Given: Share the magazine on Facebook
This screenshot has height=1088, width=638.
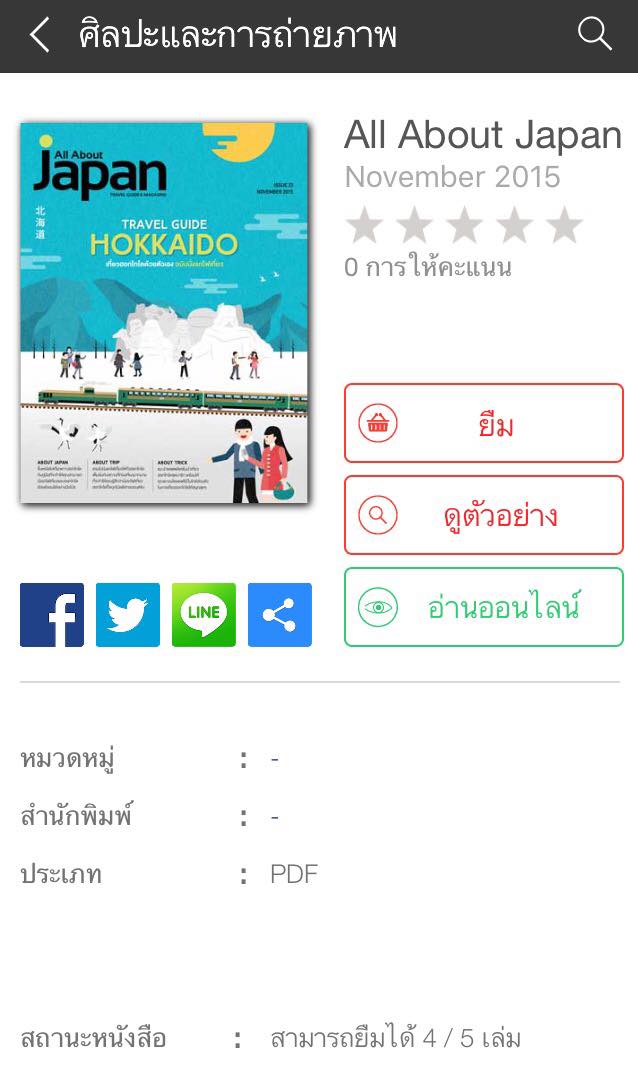Looking at the screenshot, I should pyautogui.click(x=52, y=615).
